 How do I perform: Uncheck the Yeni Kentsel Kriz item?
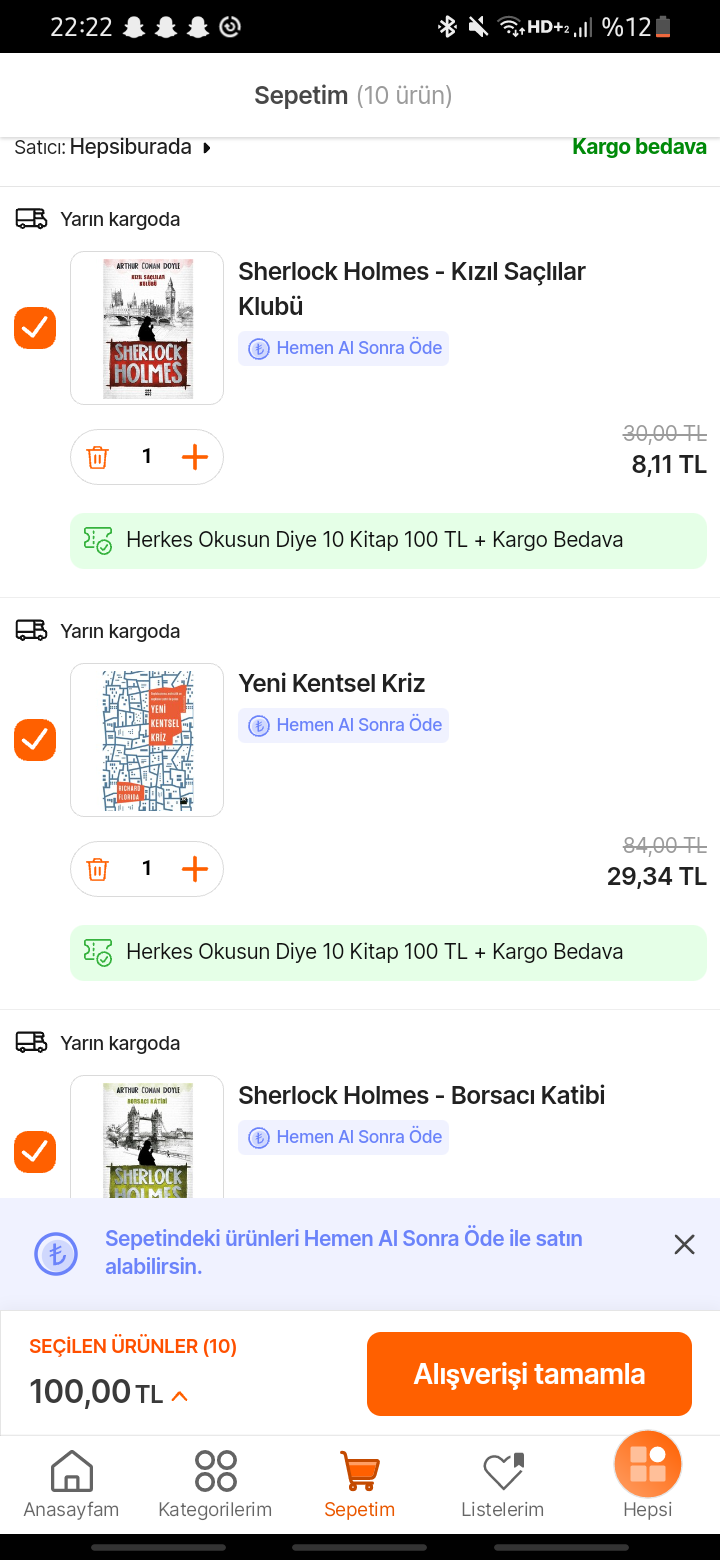click(35, 740)
